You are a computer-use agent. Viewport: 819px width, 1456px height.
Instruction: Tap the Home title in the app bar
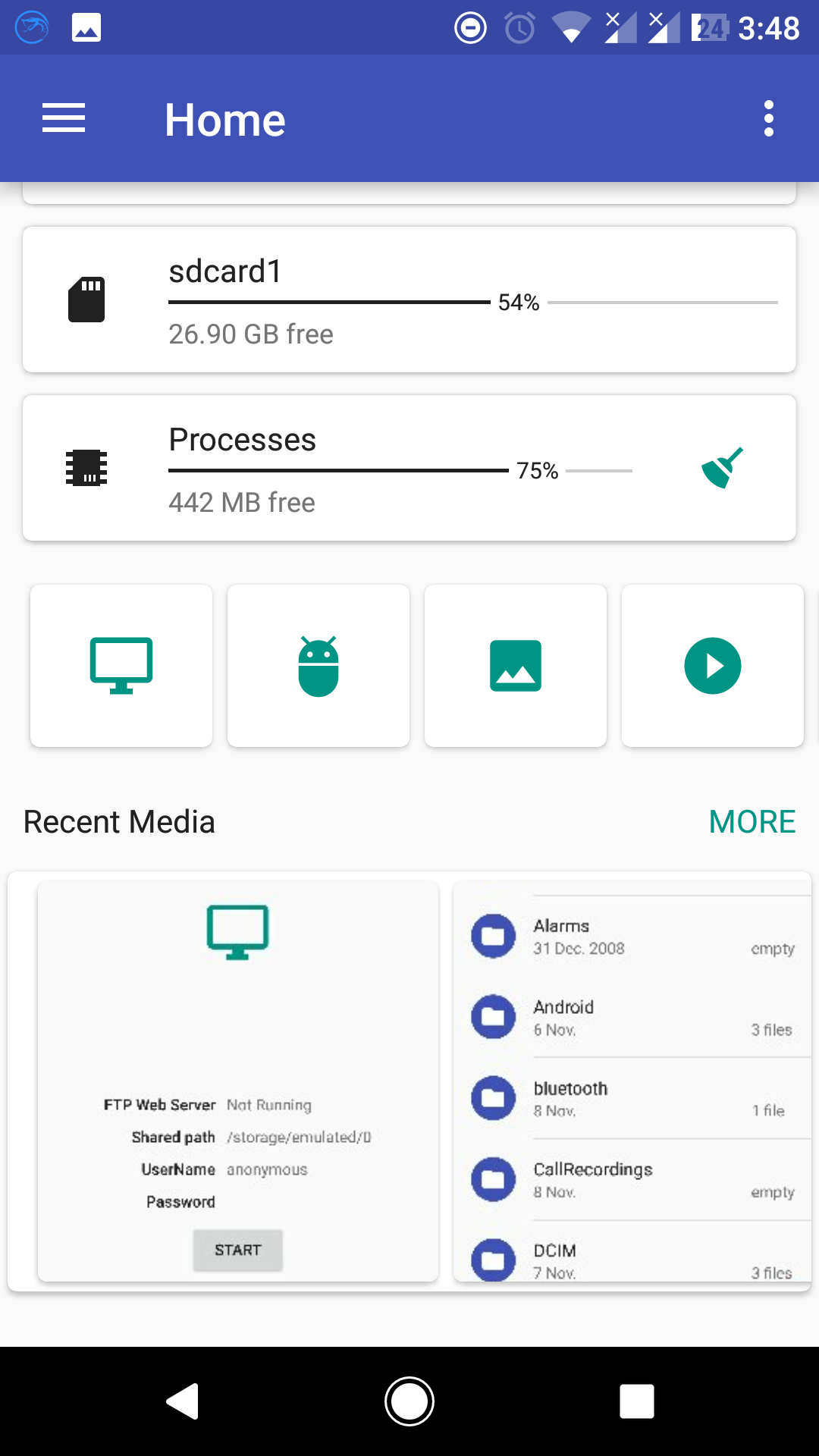(225, 118)
